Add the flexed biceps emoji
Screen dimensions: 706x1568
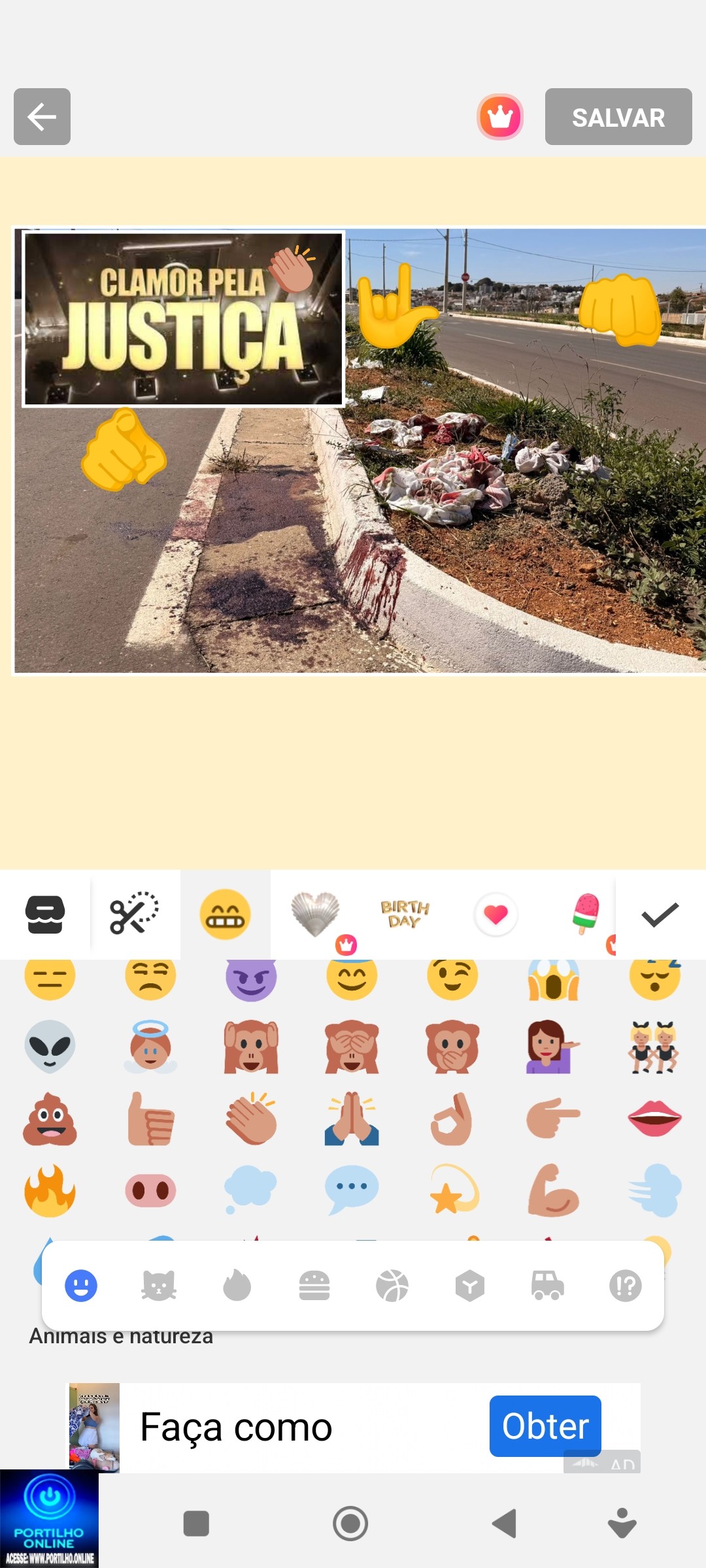tap(553, 1190)
